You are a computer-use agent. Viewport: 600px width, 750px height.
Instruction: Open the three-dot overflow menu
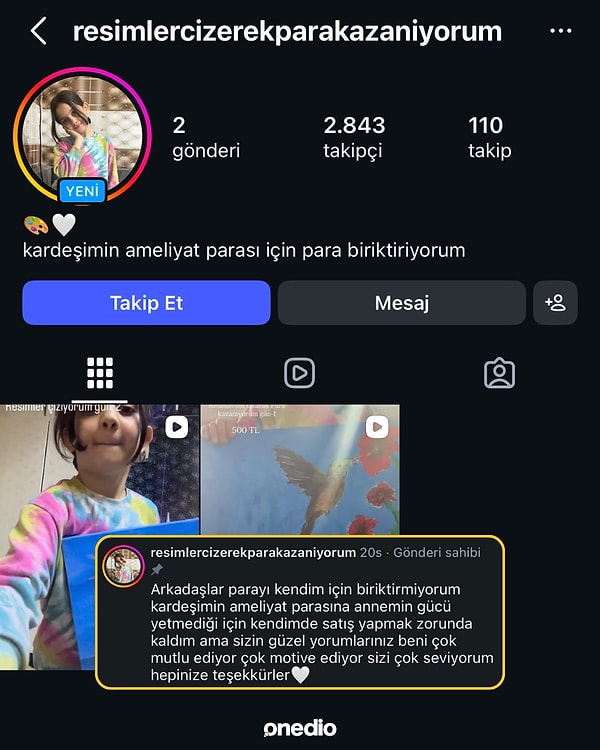coord(561,31)
